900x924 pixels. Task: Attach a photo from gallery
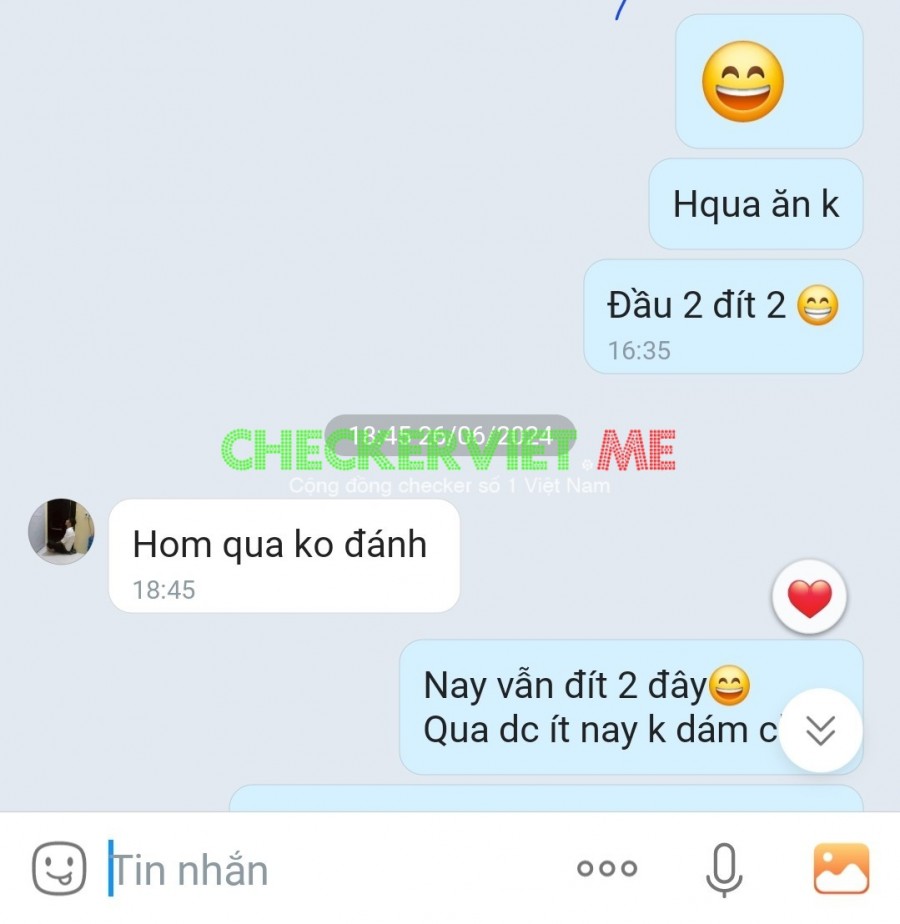[841, 868]
